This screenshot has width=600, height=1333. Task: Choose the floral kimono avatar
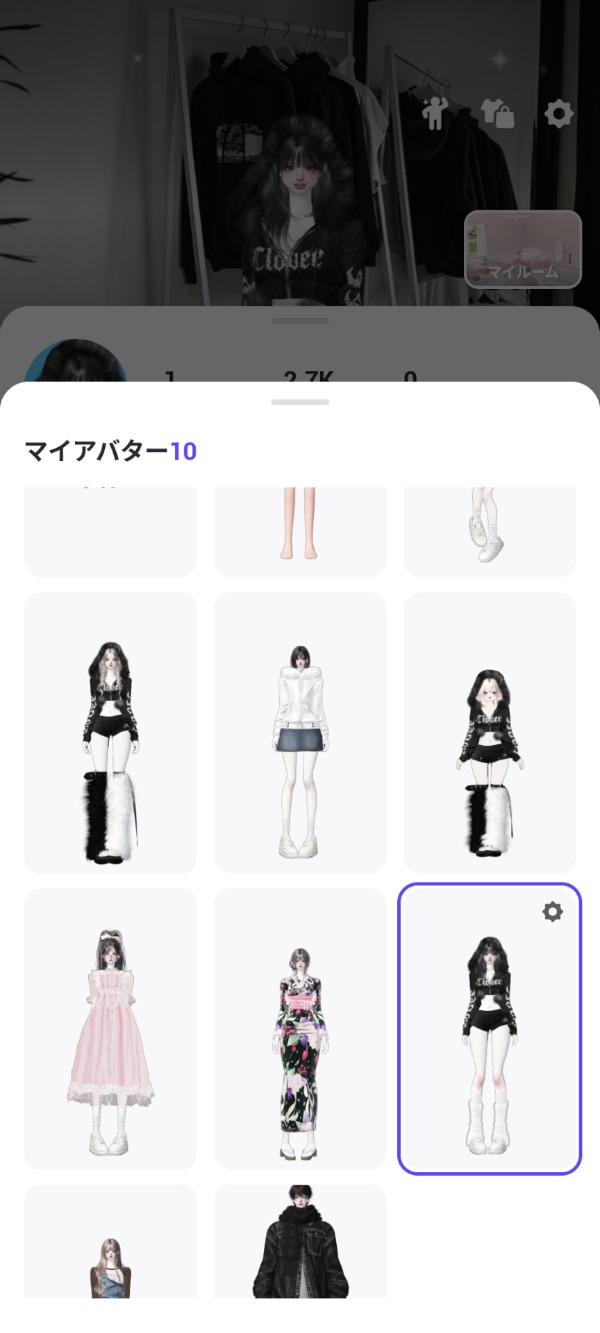pos(300,1028)
